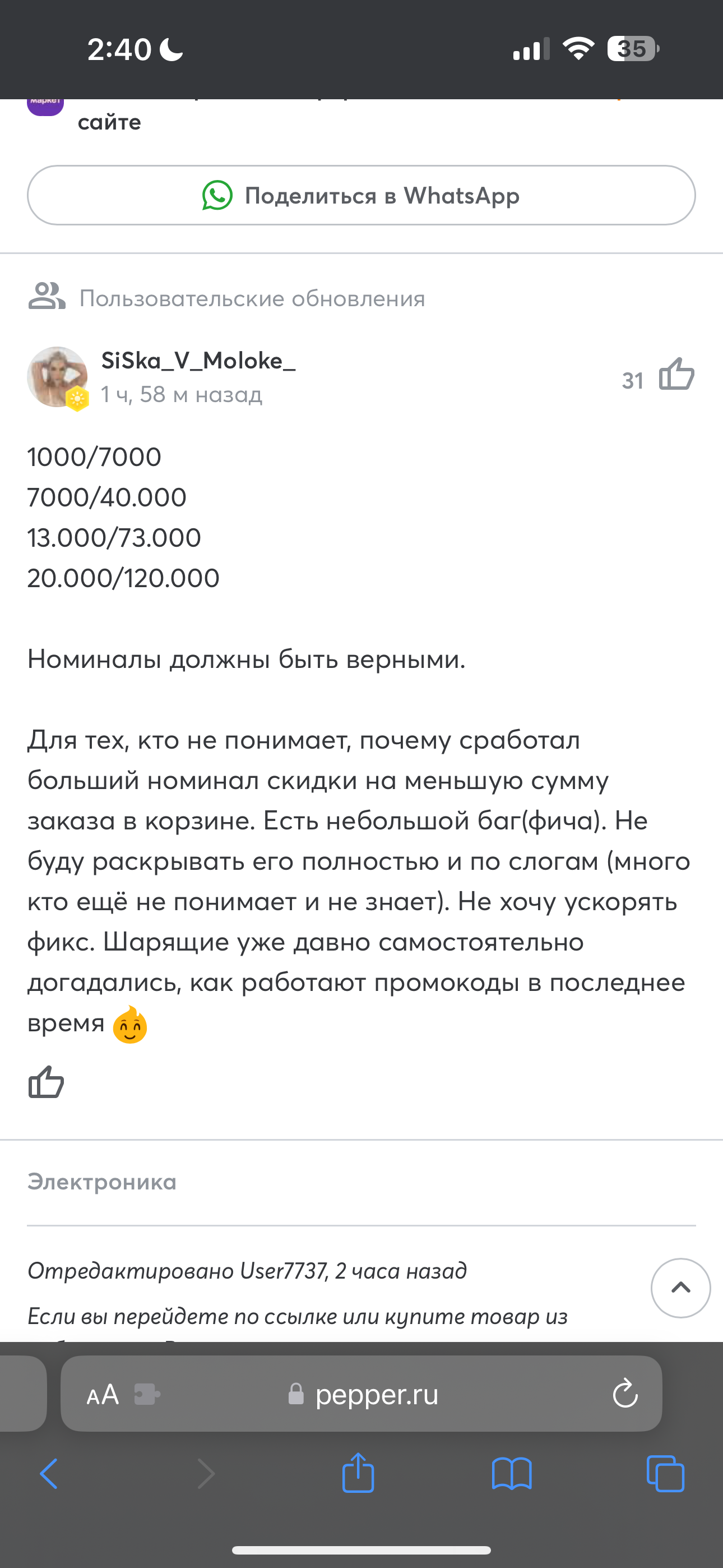
Task: Open Safari bookmarks
Action: tap(512, 1474)
